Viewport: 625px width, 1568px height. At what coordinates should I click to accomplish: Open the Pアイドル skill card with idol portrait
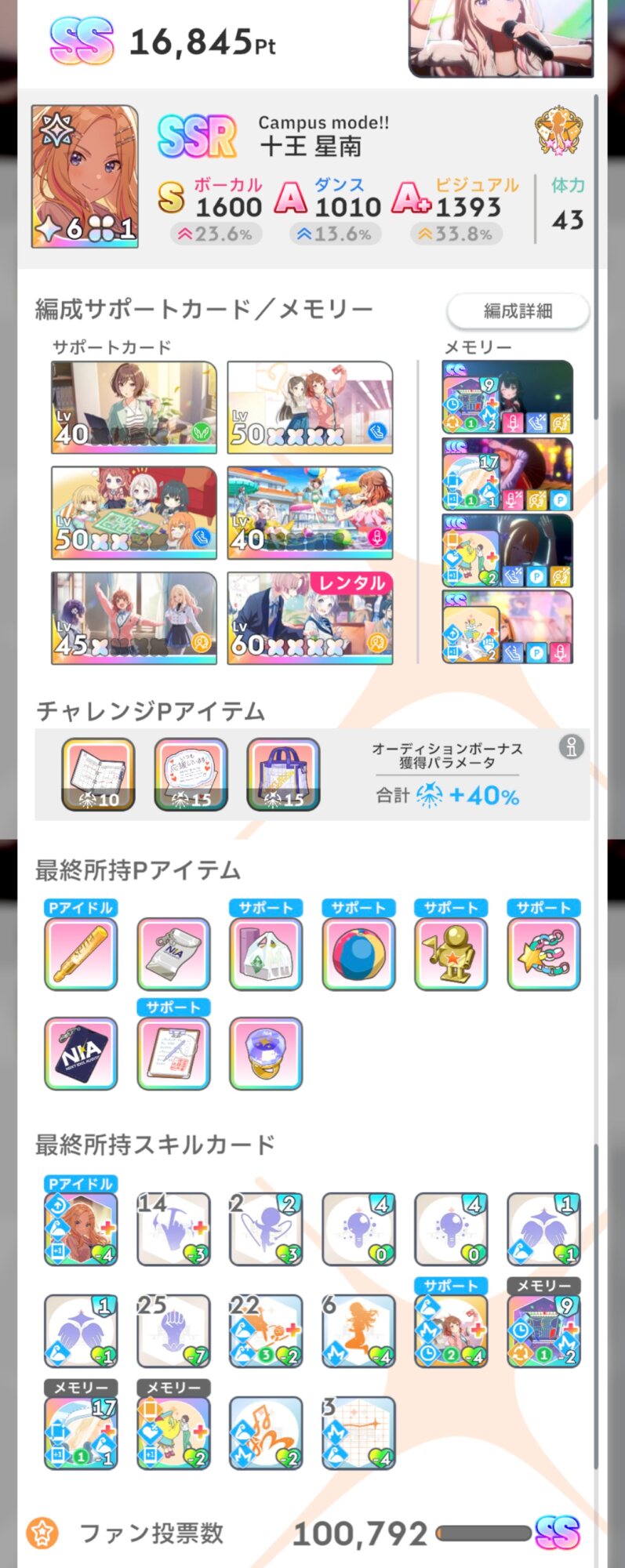coord(81,1229)
